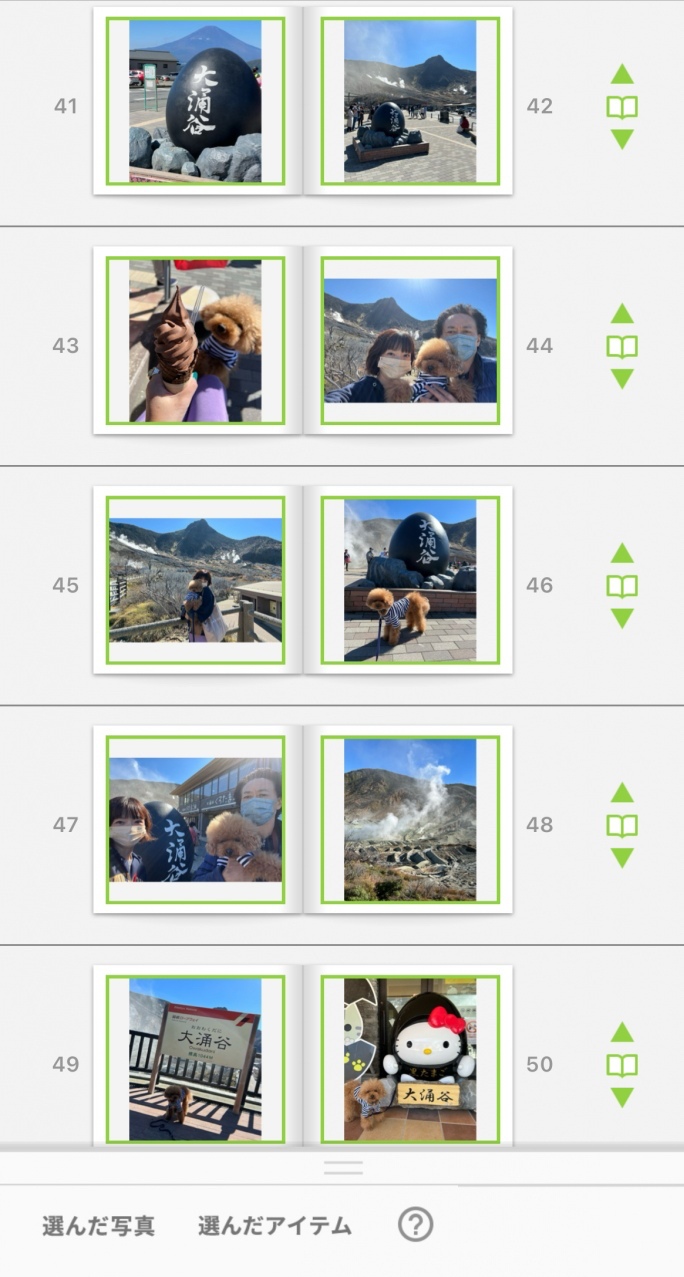Select the page 46 dog photo
The width and height of the screenshot is (684, 1277).
410,581
